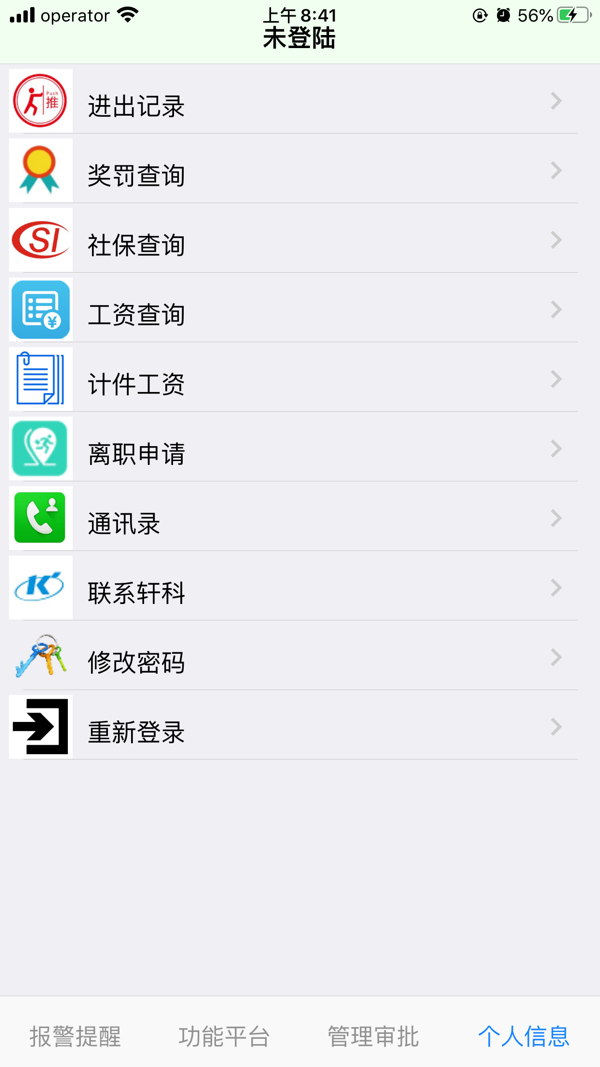Go to the 管理审批 tab
The width and height of the screenshot is (600, 1067).
373,1036
